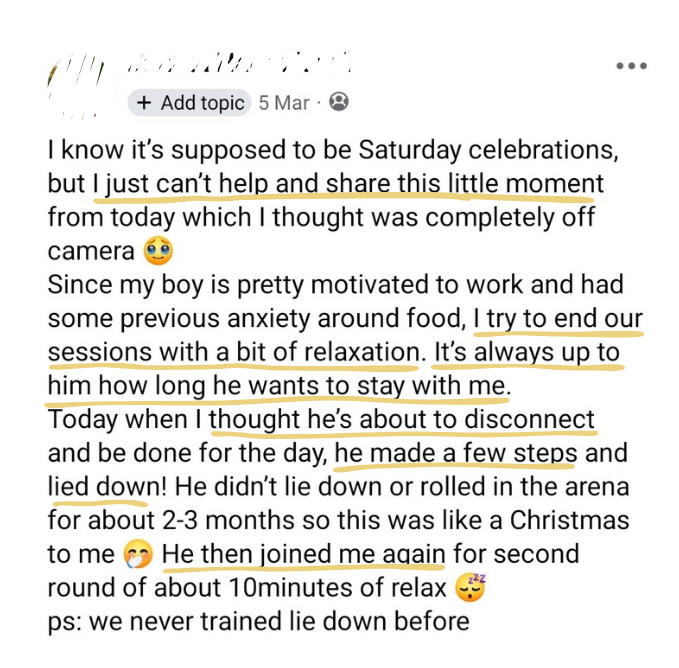
Task: Open the scribbled-out author profile picture
Action: (x=77, y=86)
